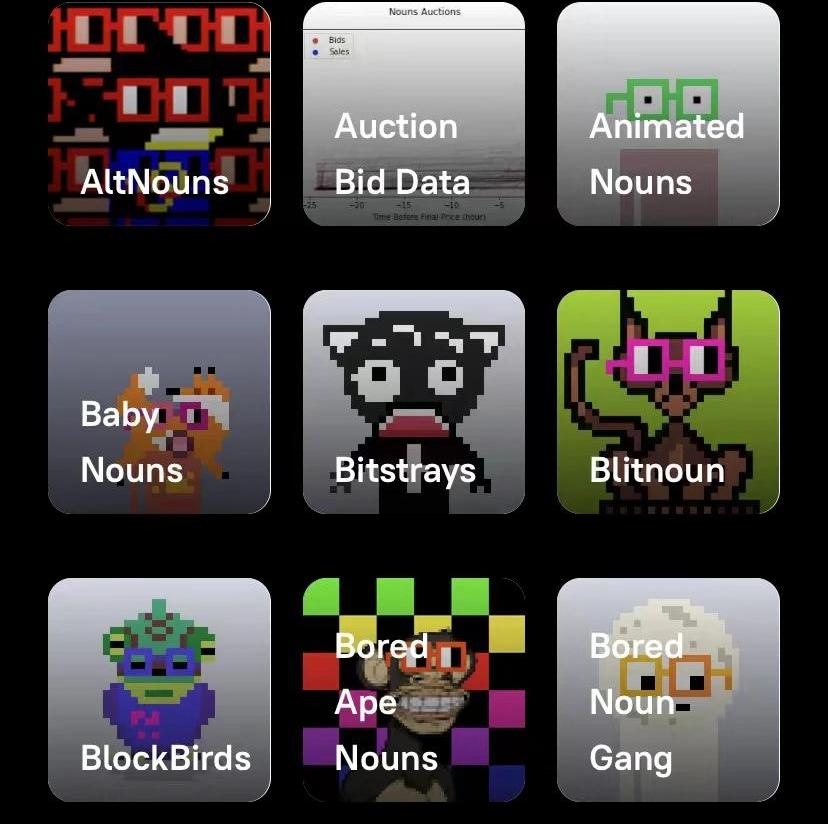Select the Bored Ape Nouns tile
The image size is (828, 824).
point(413,690)
